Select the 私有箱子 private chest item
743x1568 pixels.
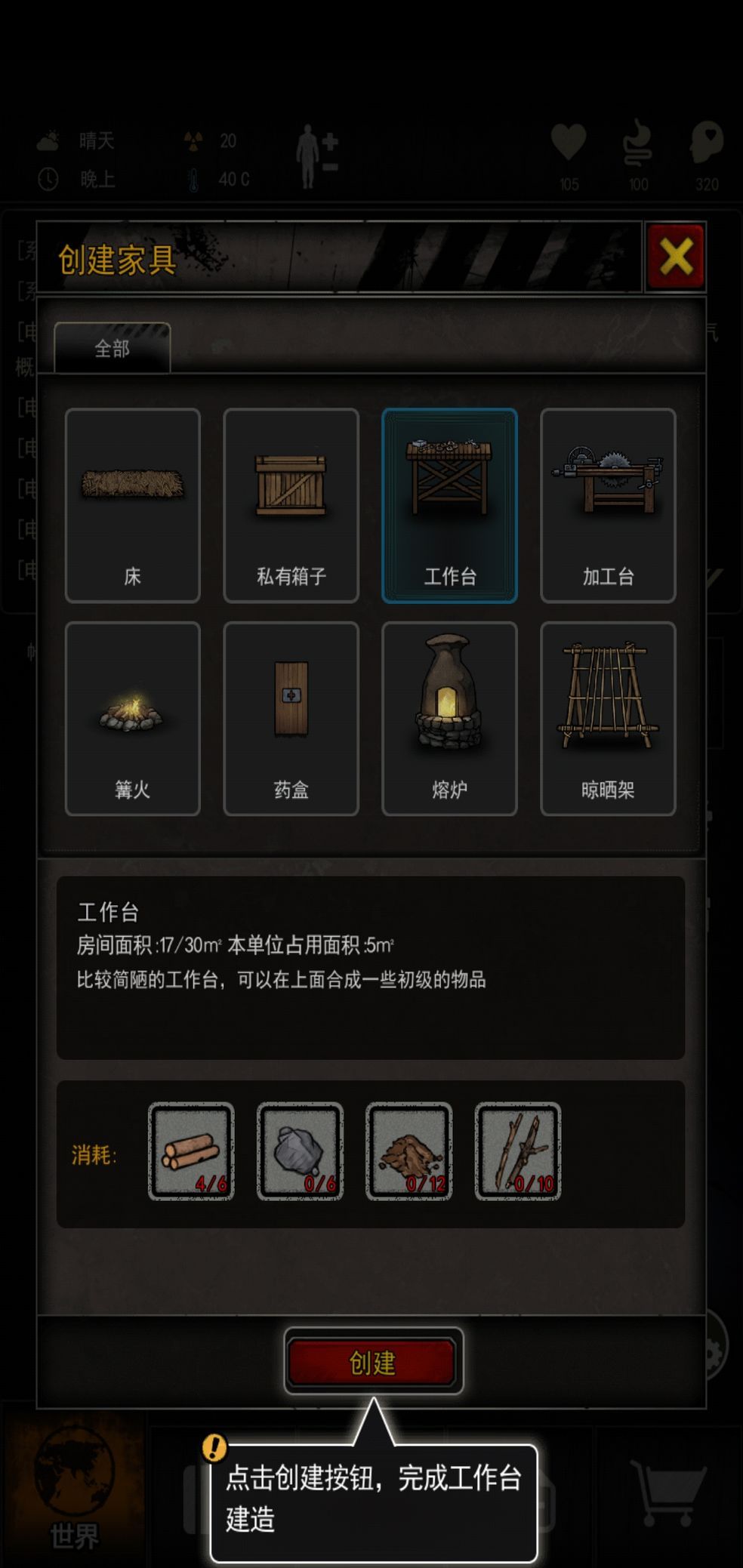point(290,502)
